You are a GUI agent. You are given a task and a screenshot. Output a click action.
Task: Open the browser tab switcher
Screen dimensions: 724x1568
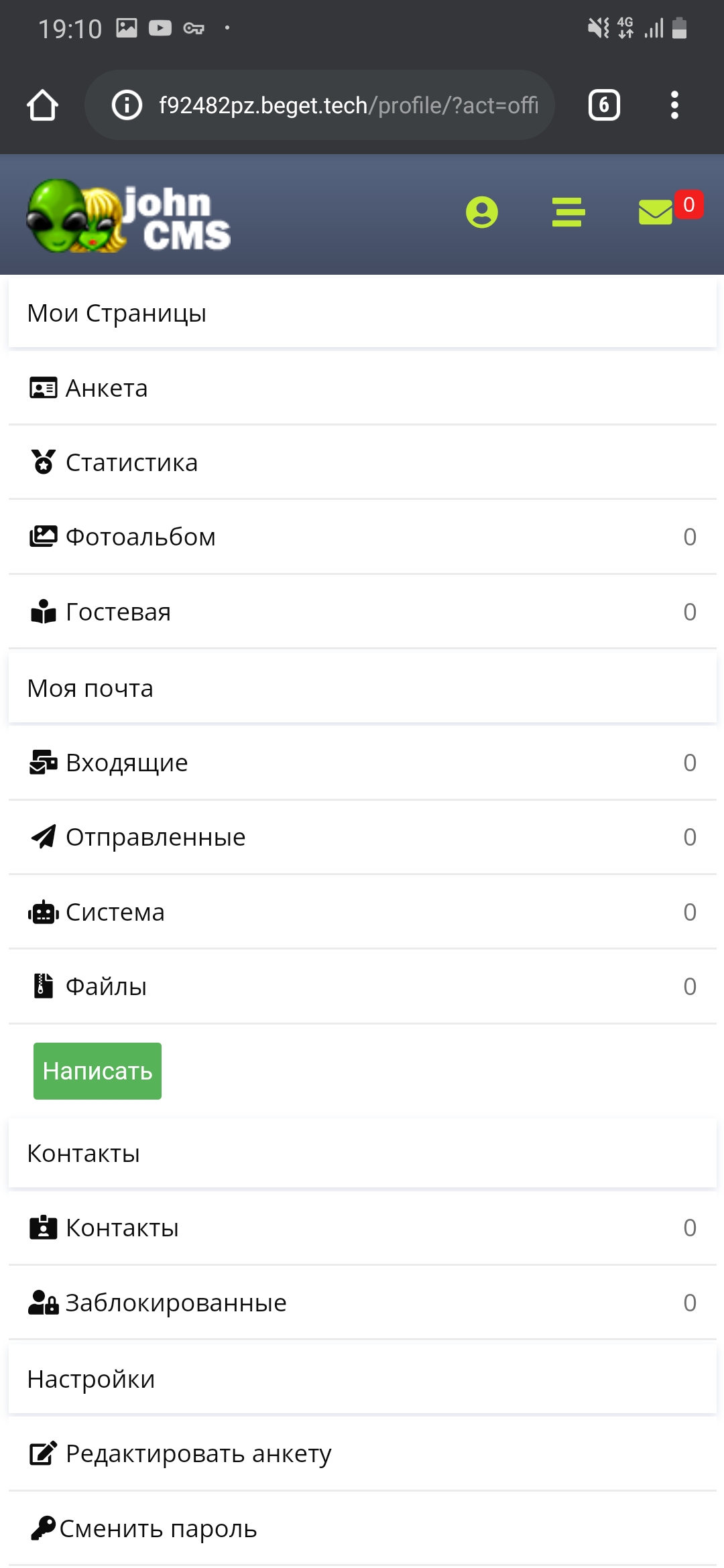coord(603,105)
